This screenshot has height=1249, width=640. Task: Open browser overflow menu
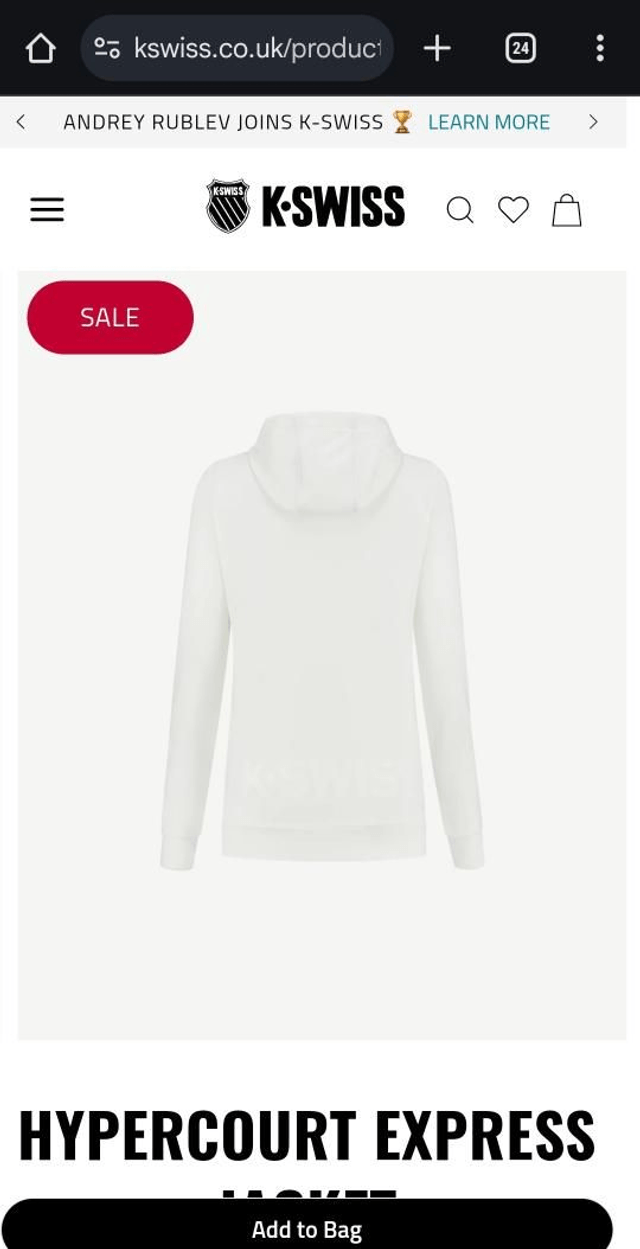[599, 48]
